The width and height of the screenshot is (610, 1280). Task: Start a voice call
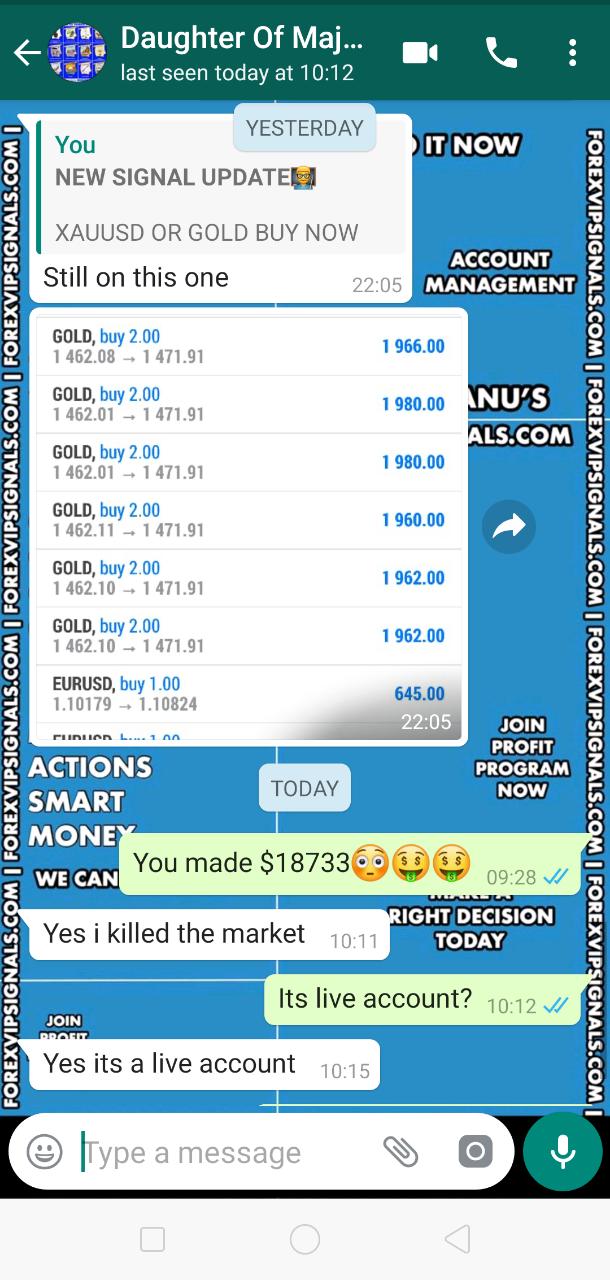pos(501,53)
